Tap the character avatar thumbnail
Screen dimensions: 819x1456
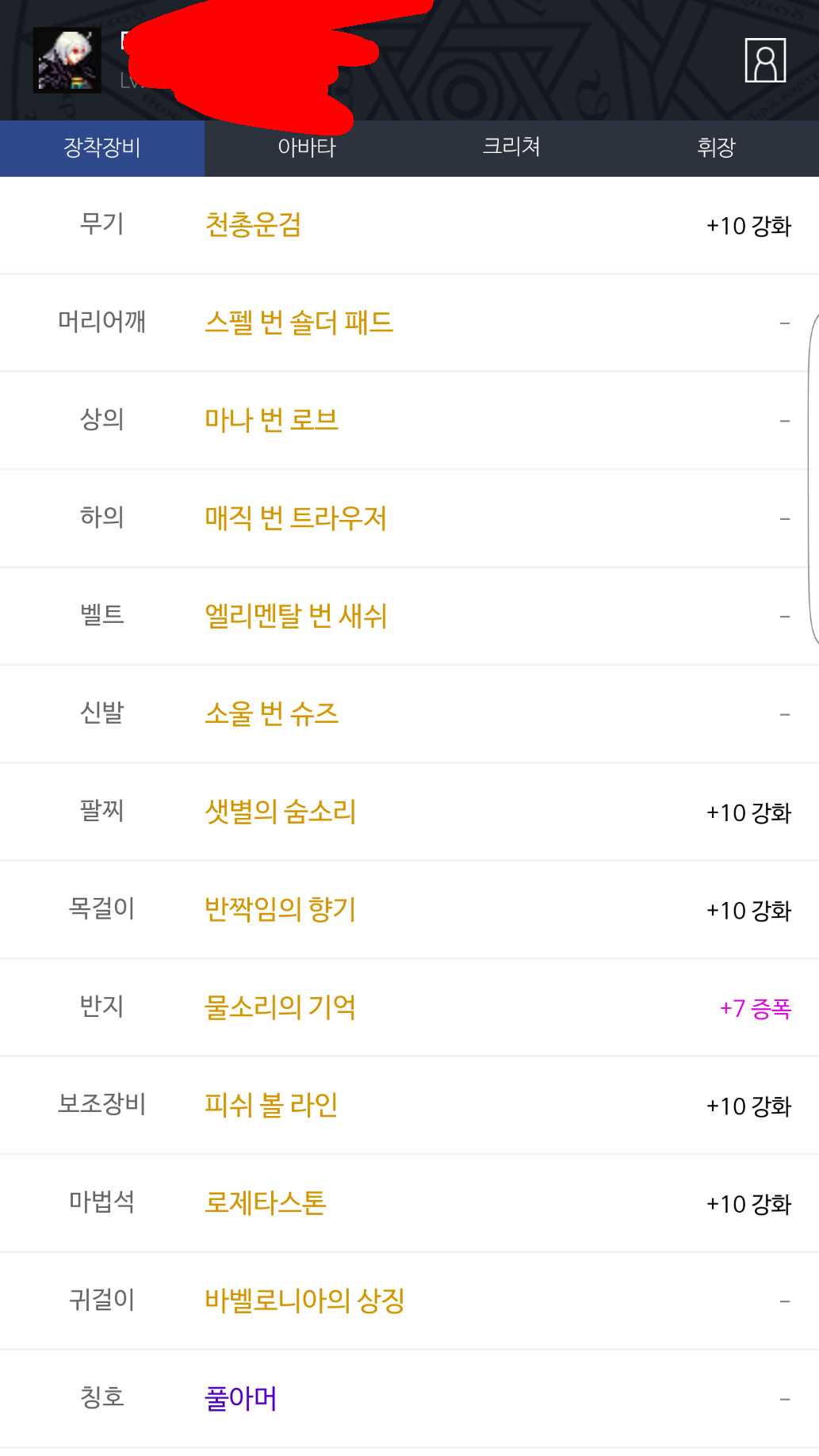click(67, 60)
